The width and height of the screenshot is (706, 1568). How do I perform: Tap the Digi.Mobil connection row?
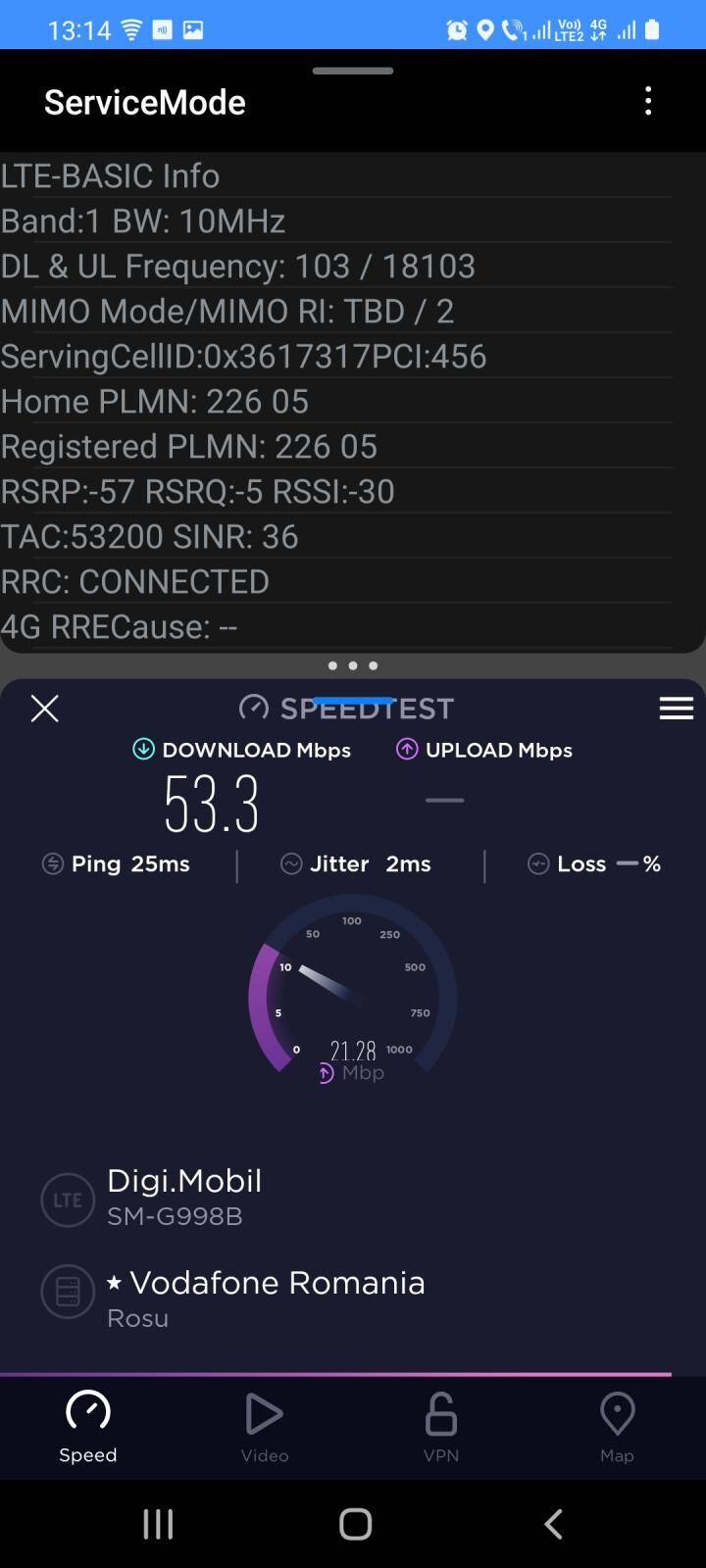pyautogui.click(x=184, y=1197)
